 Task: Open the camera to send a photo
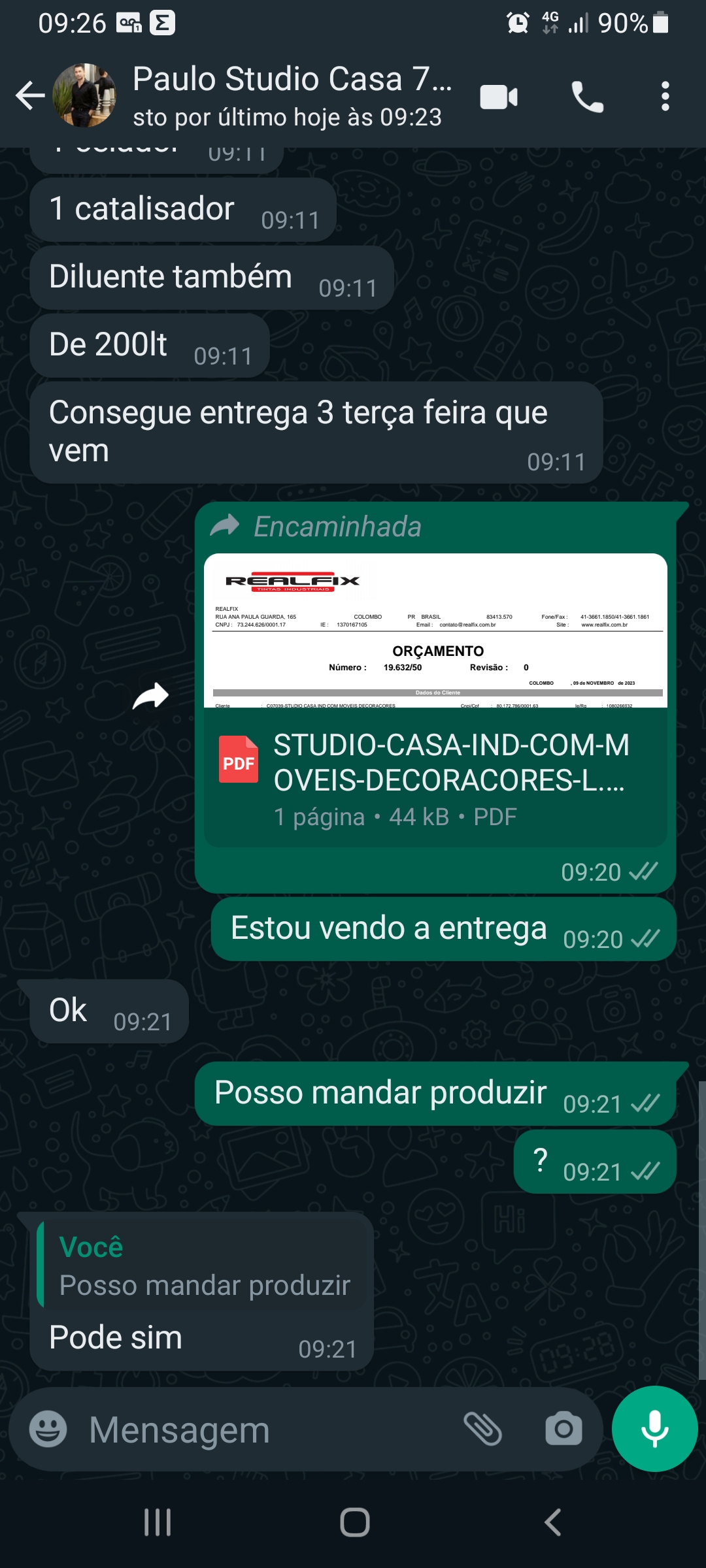pos(563,1429)
